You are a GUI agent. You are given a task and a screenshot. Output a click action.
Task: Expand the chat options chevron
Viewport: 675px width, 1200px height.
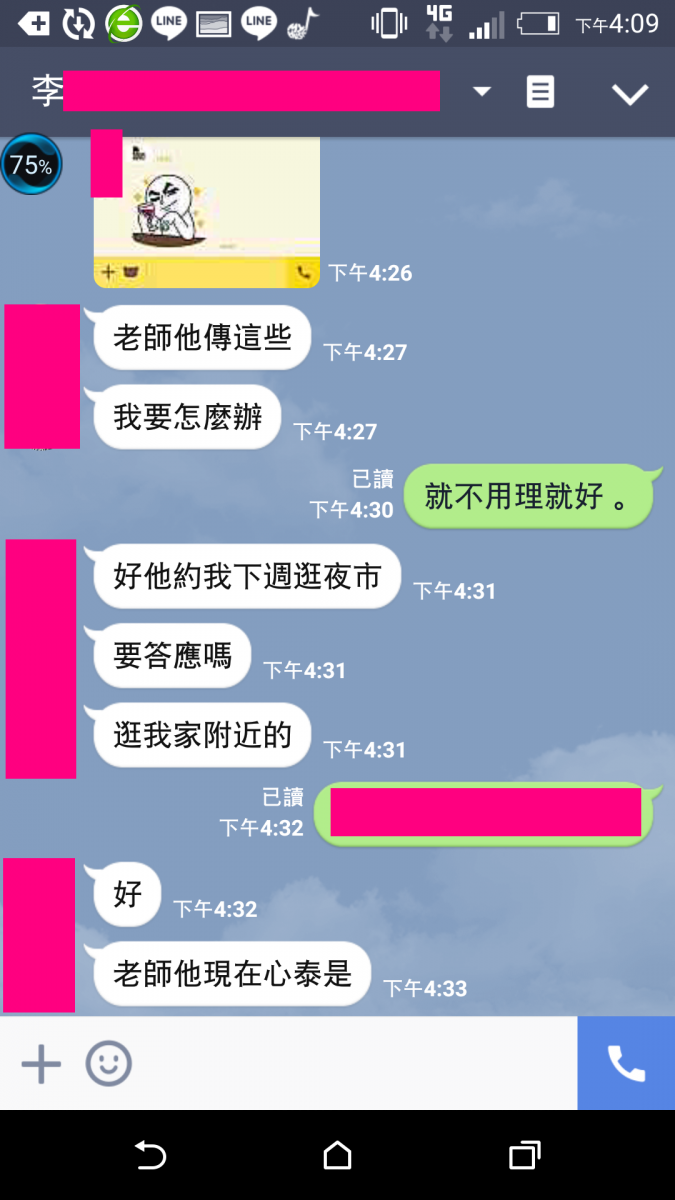630,94
